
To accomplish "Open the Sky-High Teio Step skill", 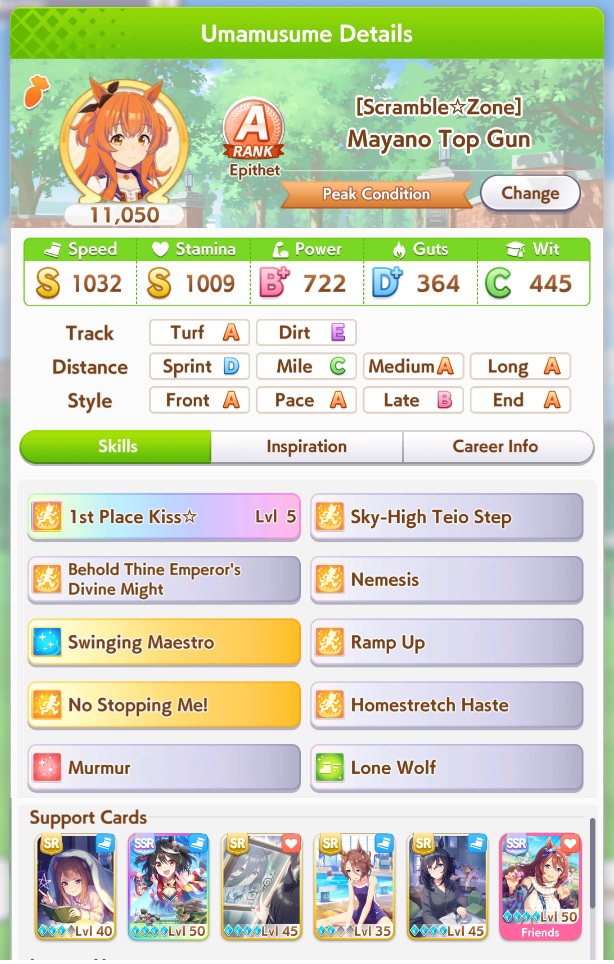I will (x=446, y=517).
